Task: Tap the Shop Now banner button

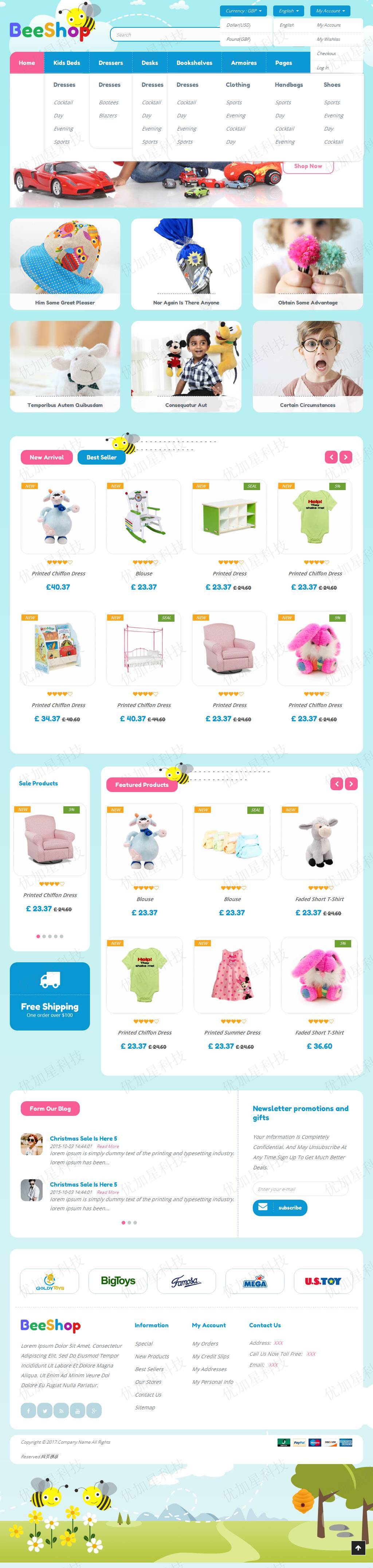Action: [308, 166]
